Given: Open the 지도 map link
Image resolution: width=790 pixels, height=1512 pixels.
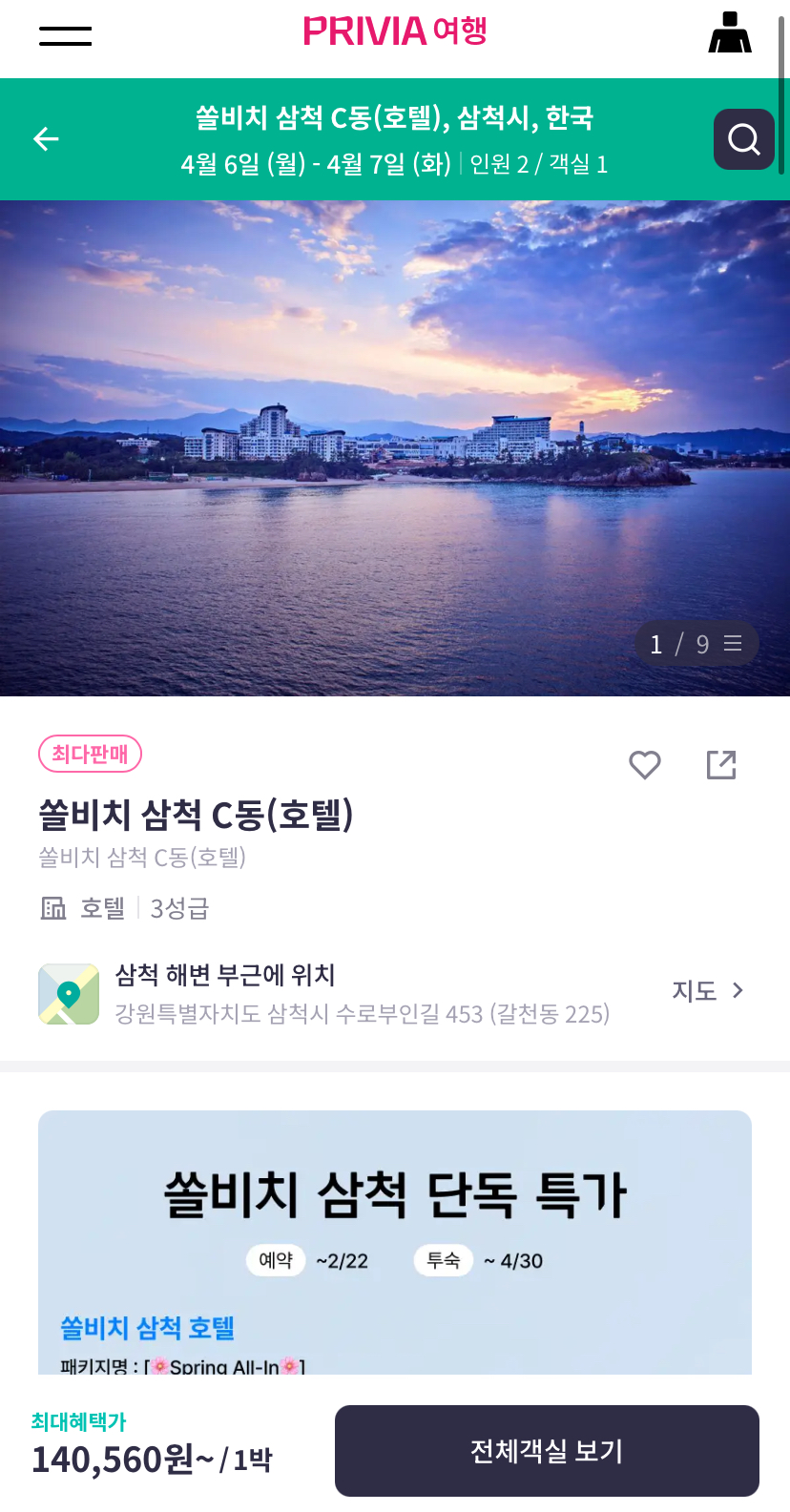Looking at the screenshot, I should (707, 991).
